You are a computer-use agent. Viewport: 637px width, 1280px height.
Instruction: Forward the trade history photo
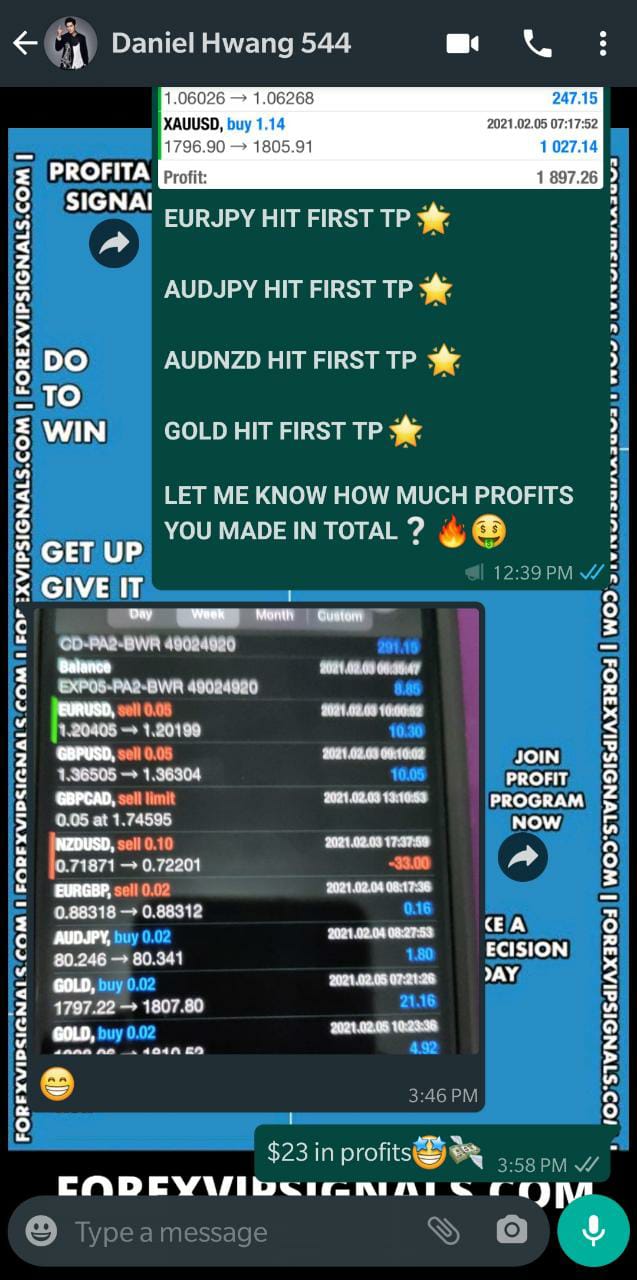coord(523,857)
